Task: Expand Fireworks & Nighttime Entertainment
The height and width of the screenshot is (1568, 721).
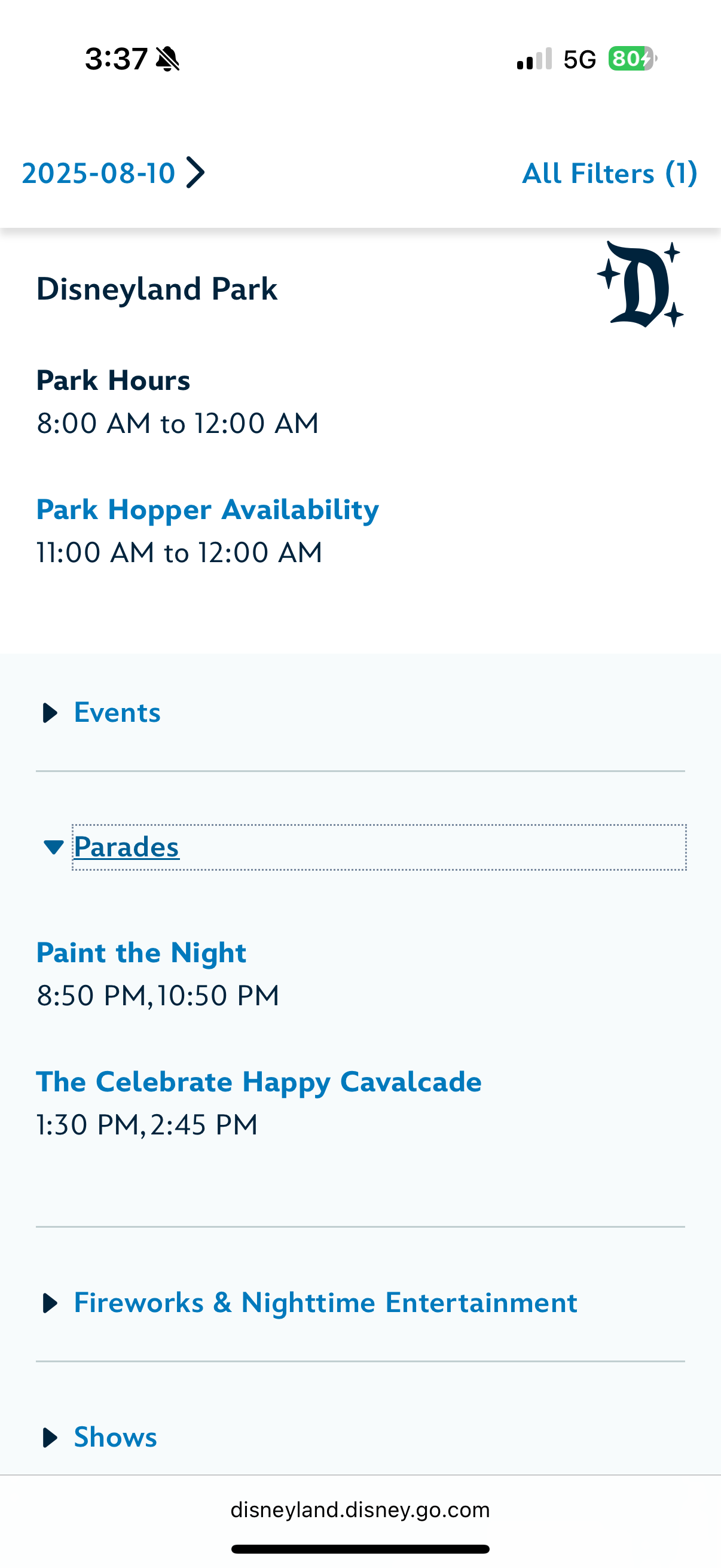Action: pos(325,1302)
